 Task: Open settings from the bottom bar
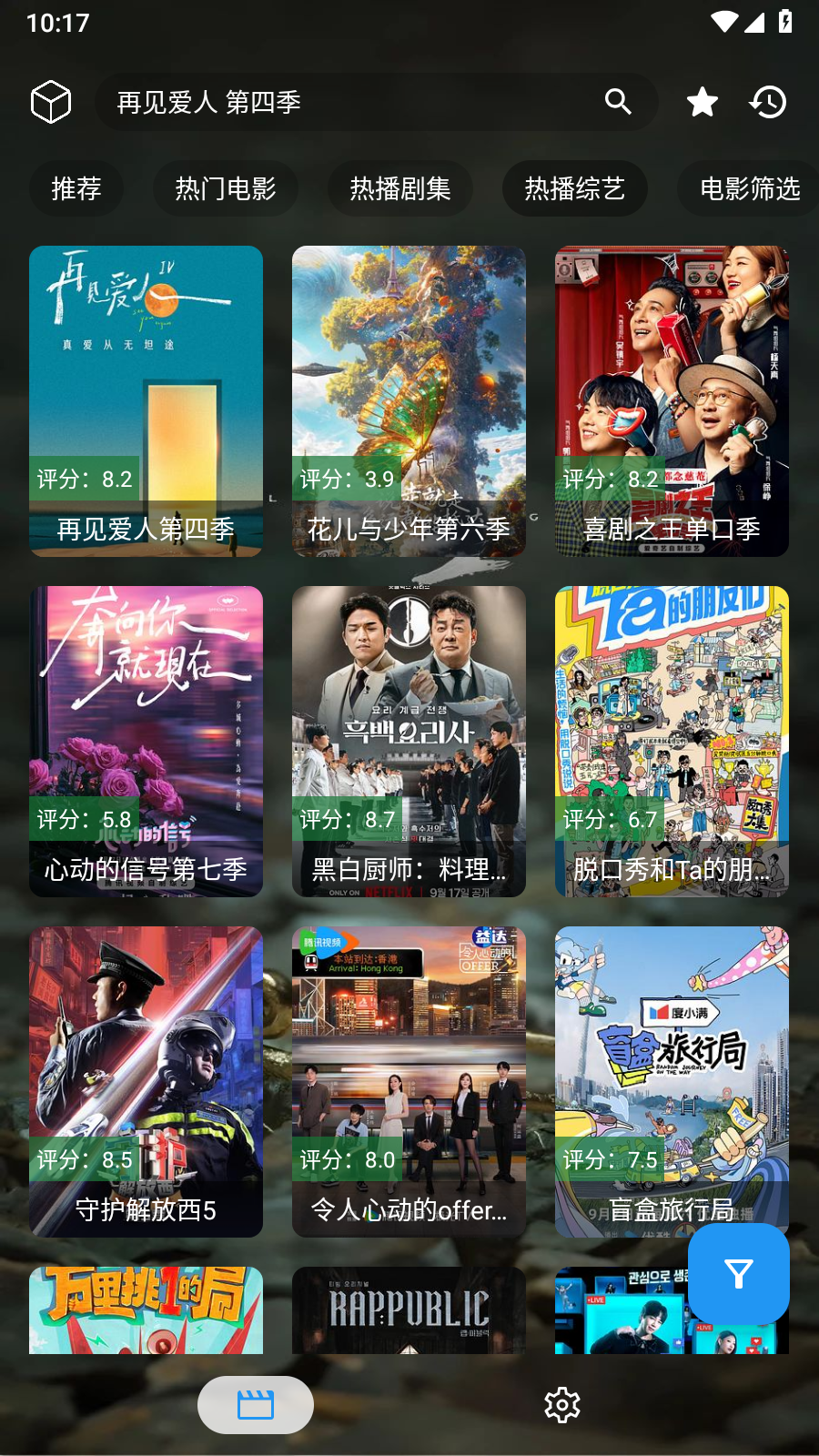pos(562,1405)
